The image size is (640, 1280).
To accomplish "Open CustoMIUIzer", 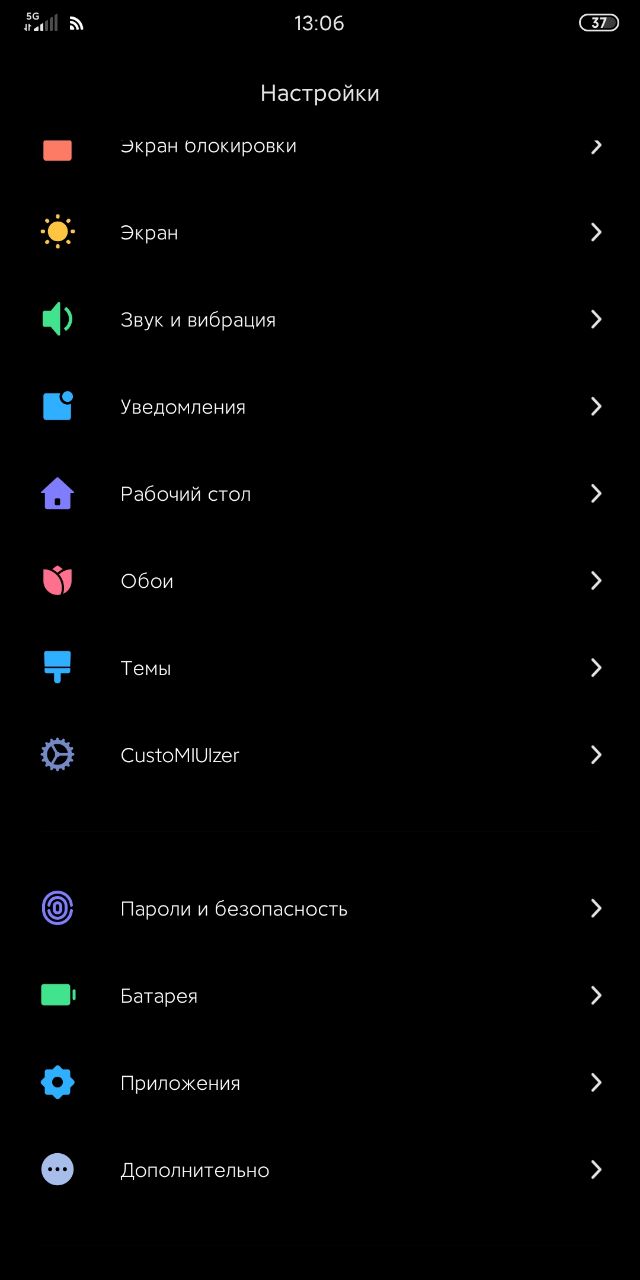I will 320,755.
